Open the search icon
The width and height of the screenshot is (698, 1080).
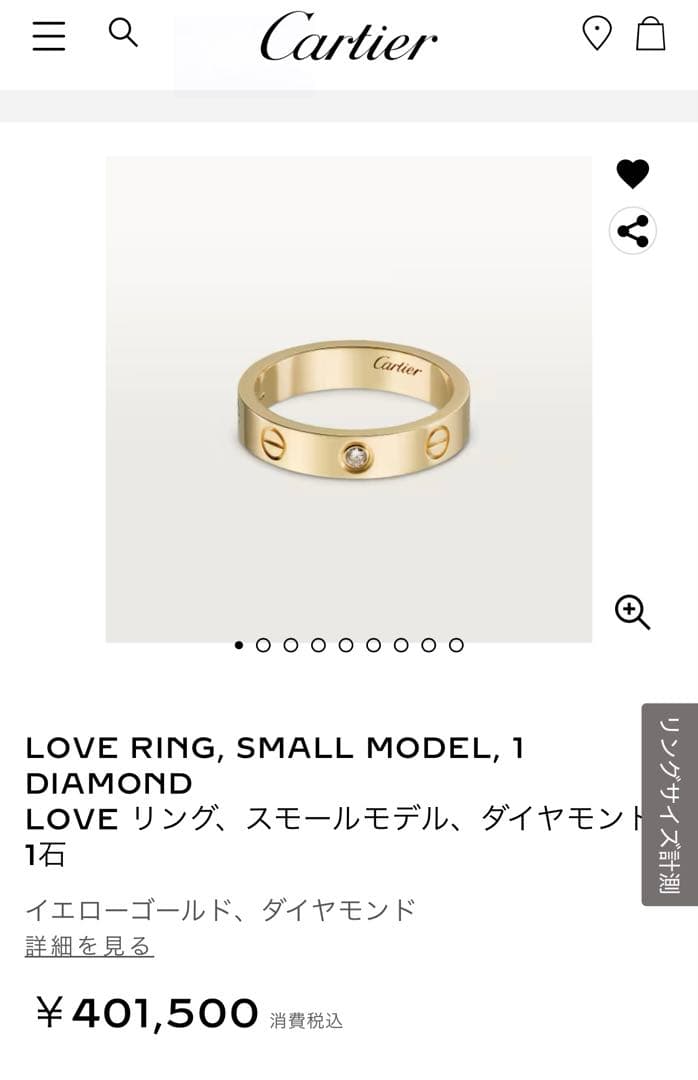(123, 33)
